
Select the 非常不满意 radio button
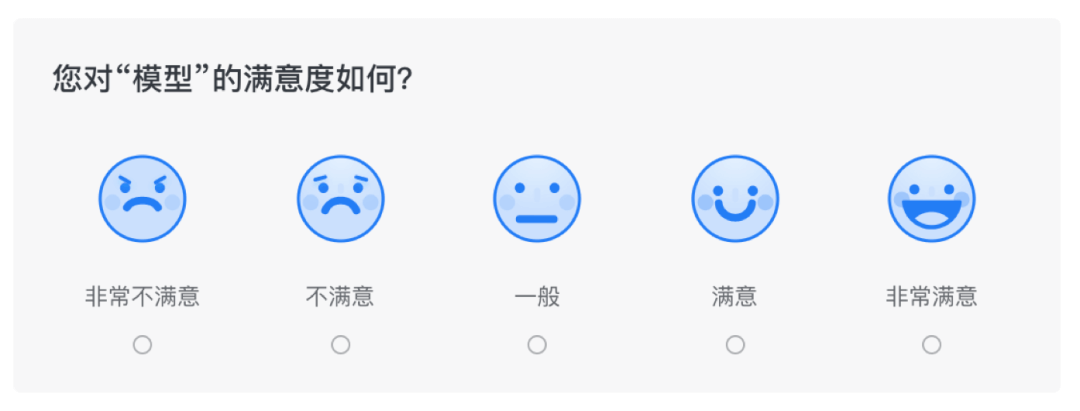[143, 345]
